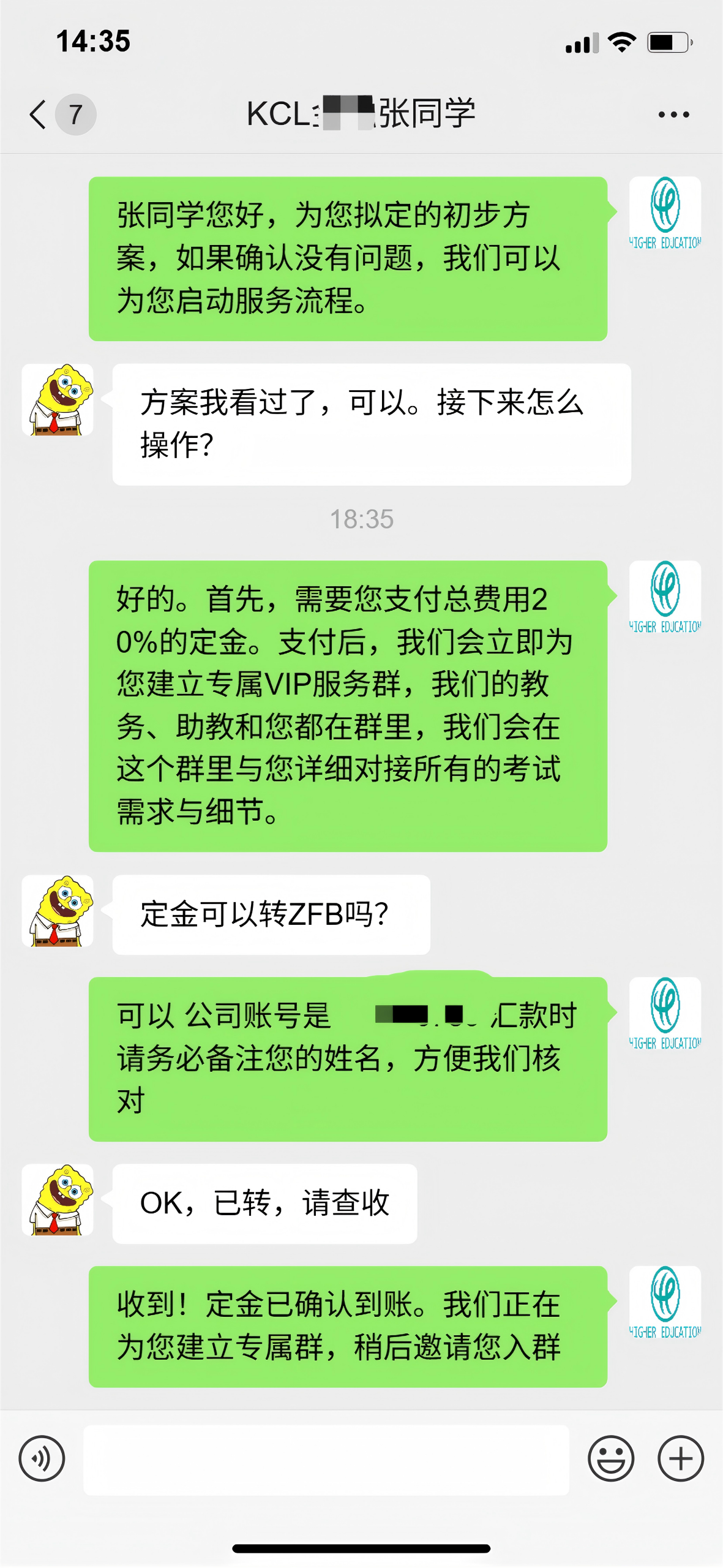Tap the status bar clock showing 14:35
The image size is (723, 1568).
click(93, 40)
